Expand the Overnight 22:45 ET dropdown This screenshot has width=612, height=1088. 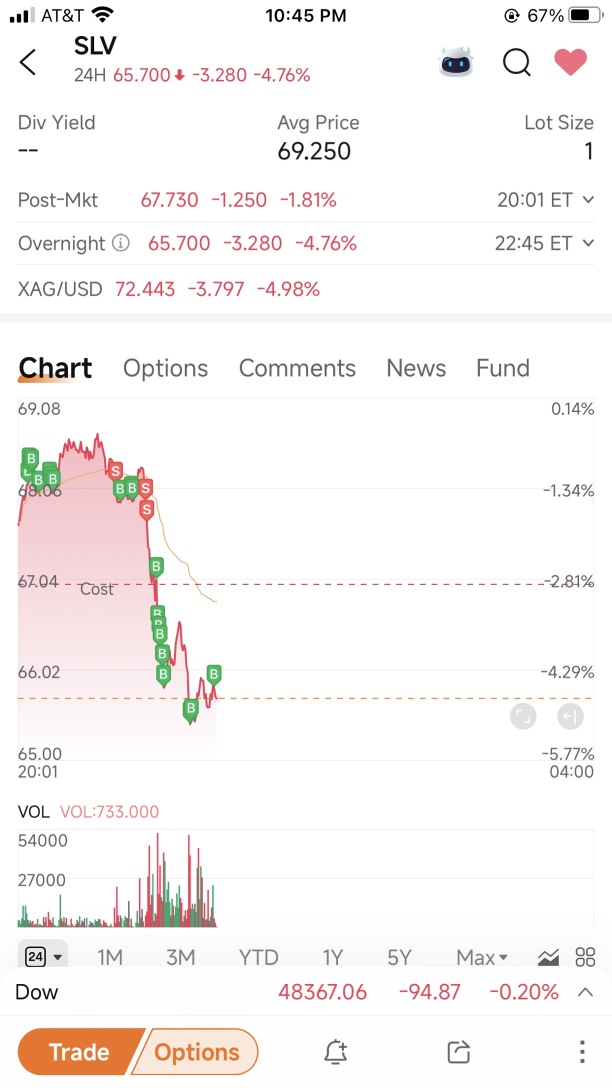tap(544, 244)
